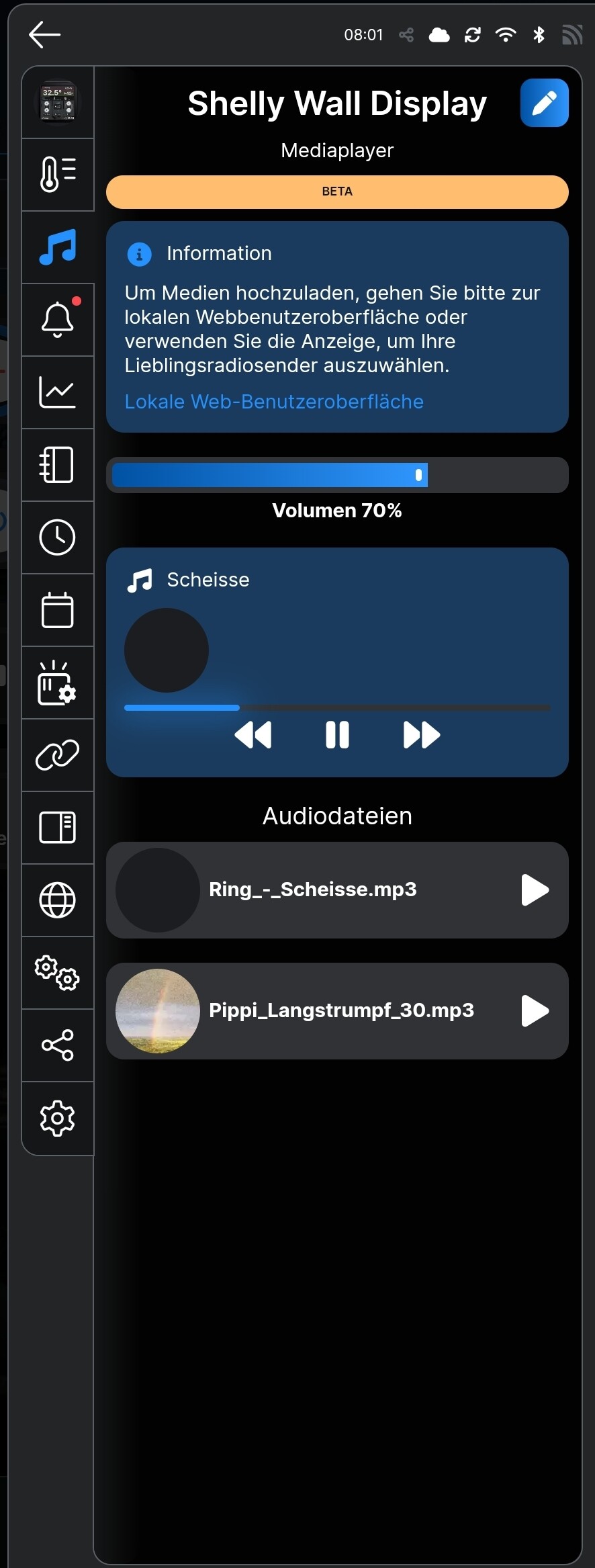The width and height of the screenshot is (595, 1568).
Task: Open the link chain tab
Action: (x=58, y=755)
